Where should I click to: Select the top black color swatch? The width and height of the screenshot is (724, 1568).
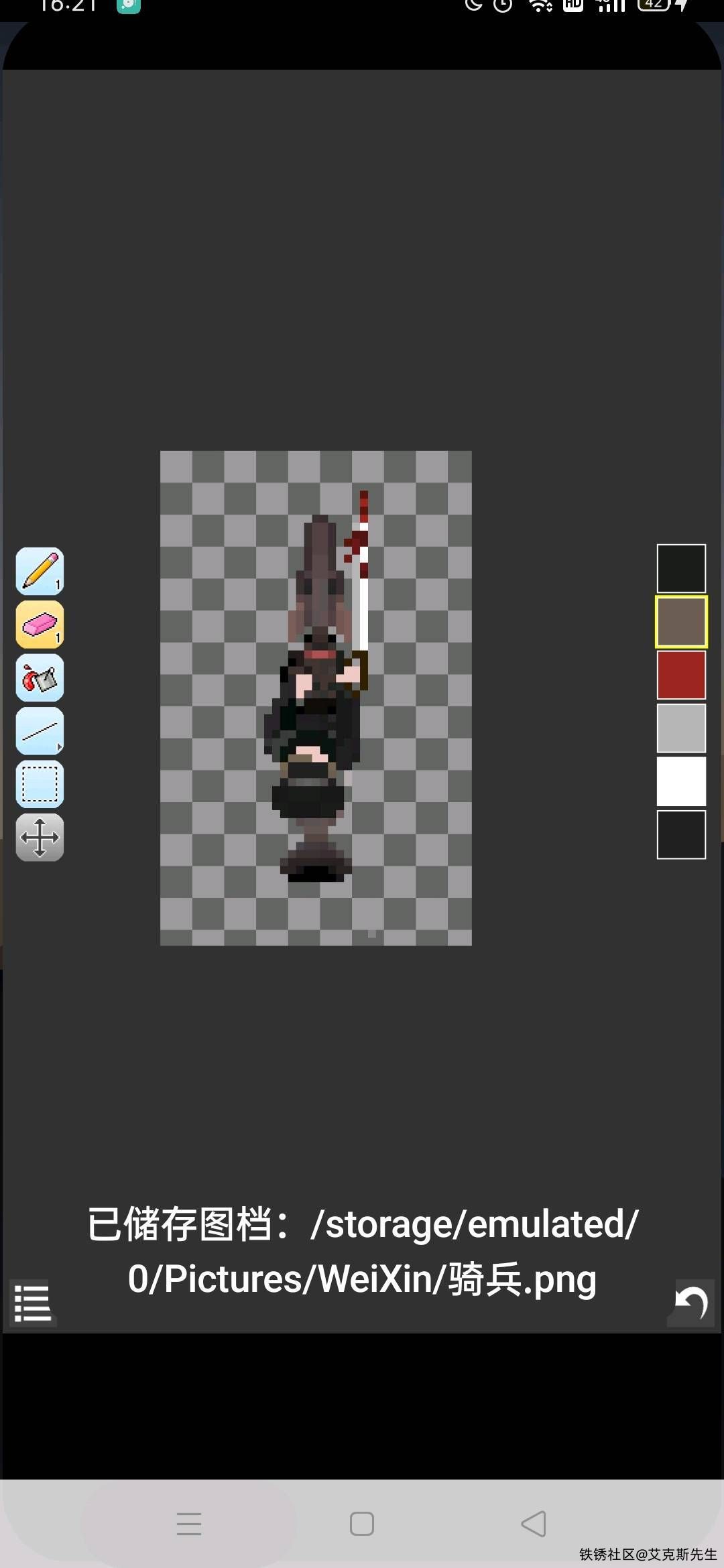pos(681,568)
